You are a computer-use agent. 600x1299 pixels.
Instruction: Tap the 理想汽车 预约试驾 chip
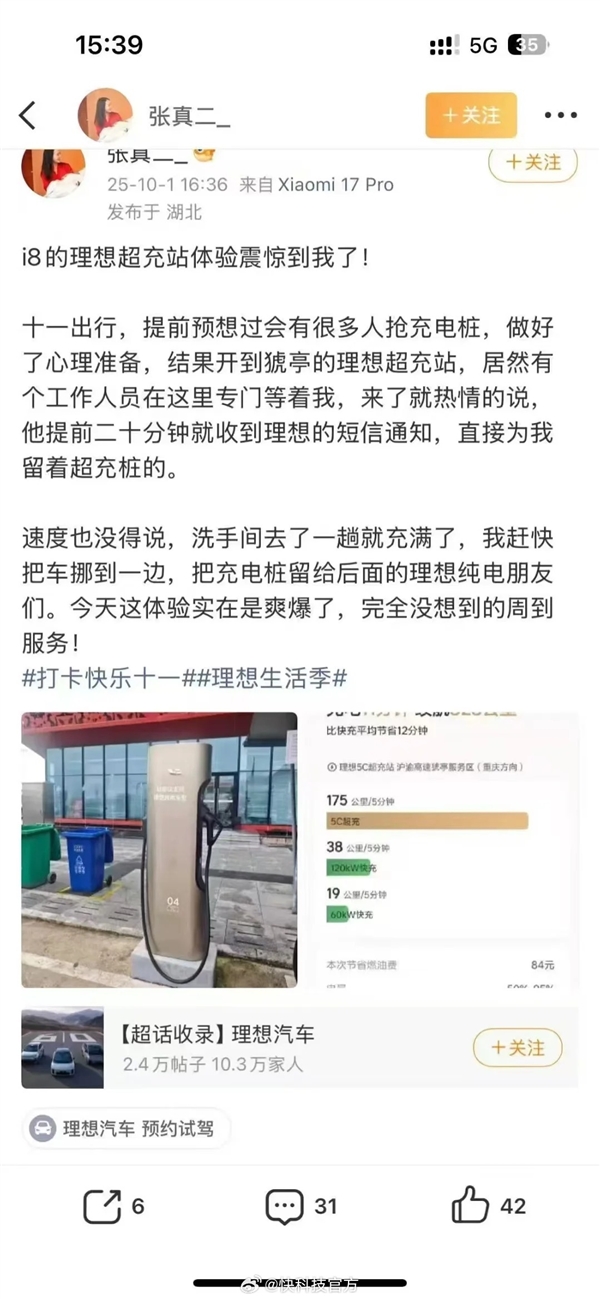[x=126, y=1129]
